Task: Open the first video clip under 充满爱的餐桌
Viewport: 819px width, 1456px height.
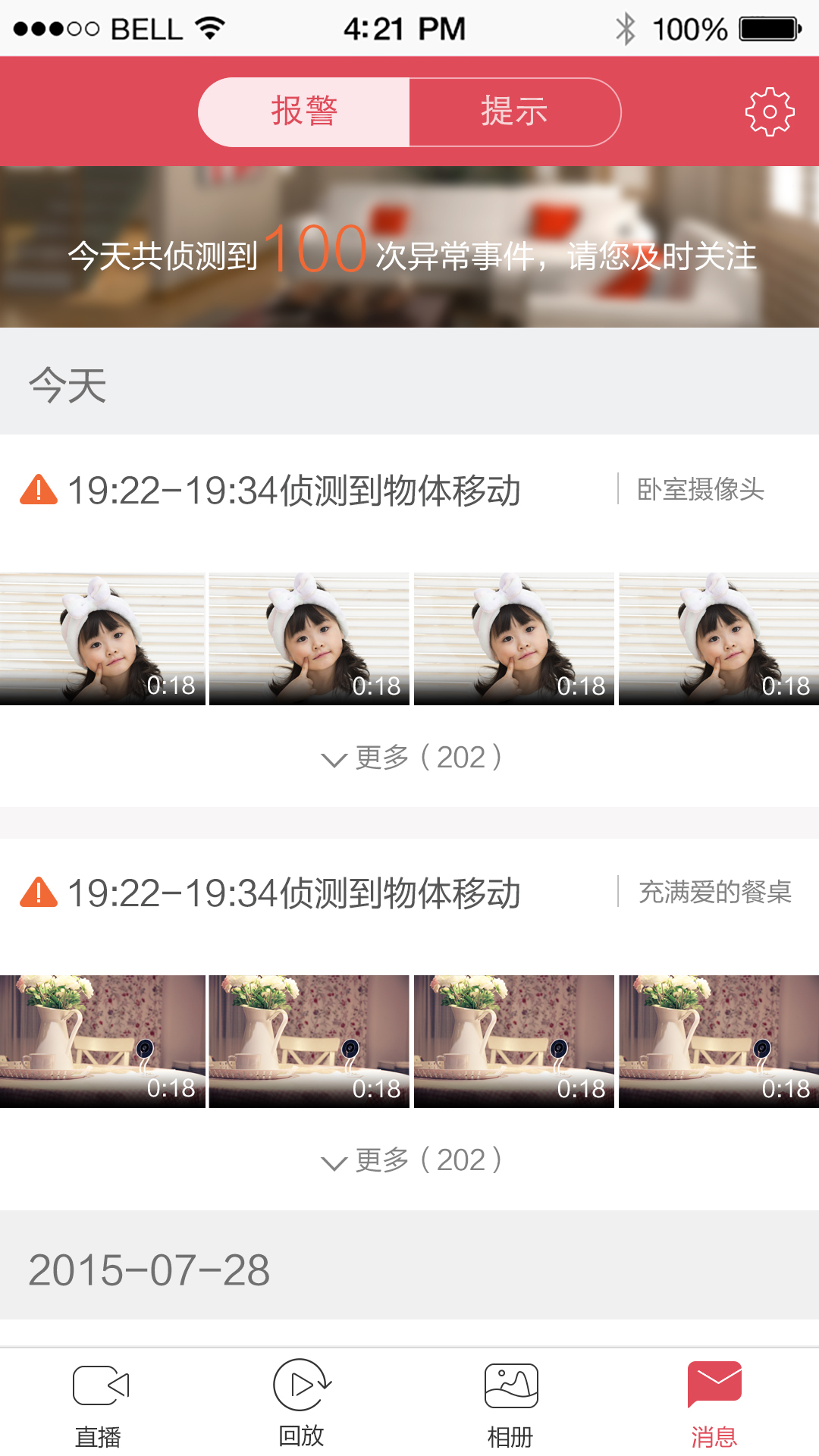Action: [102, 1041]
